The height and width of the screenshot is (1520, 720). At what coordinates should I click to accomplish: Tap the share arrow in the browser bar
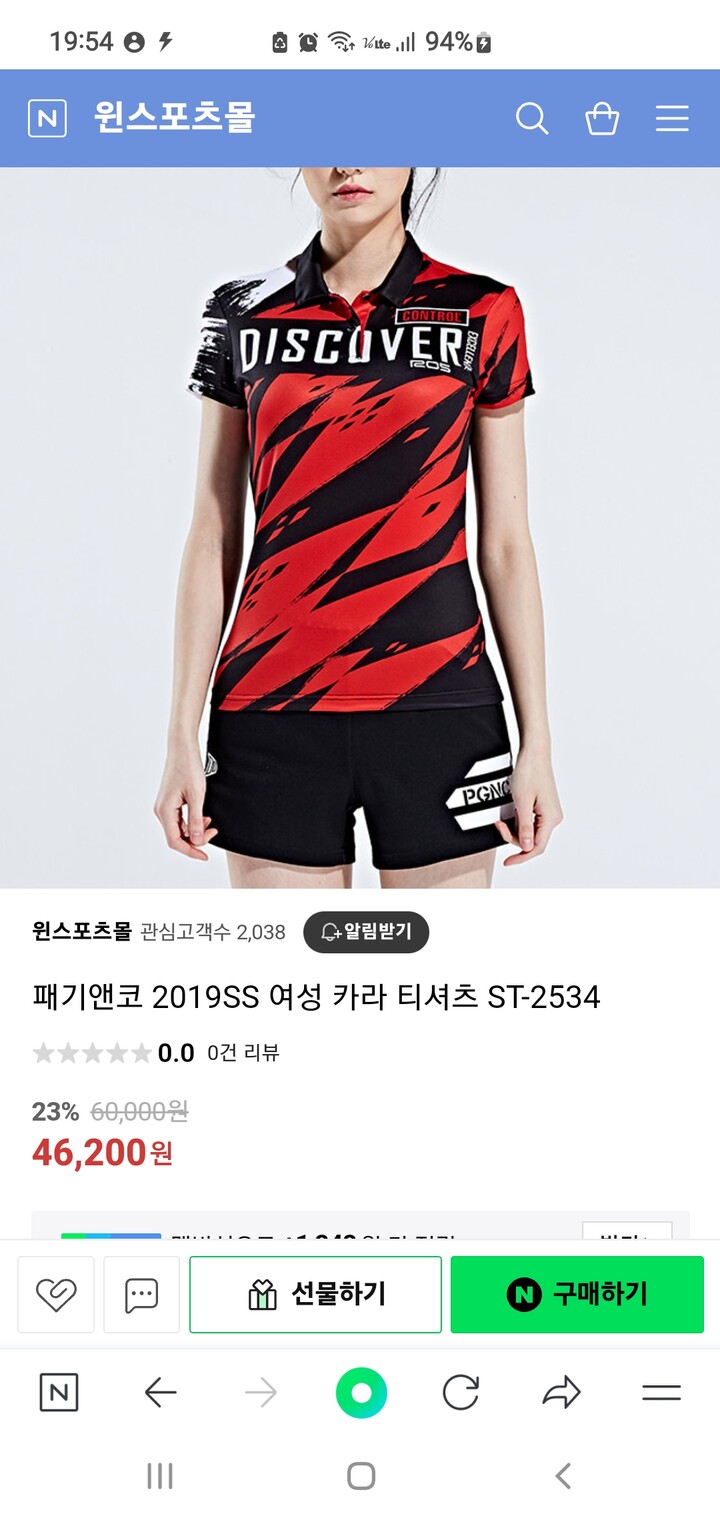(x=563, y=1389)
